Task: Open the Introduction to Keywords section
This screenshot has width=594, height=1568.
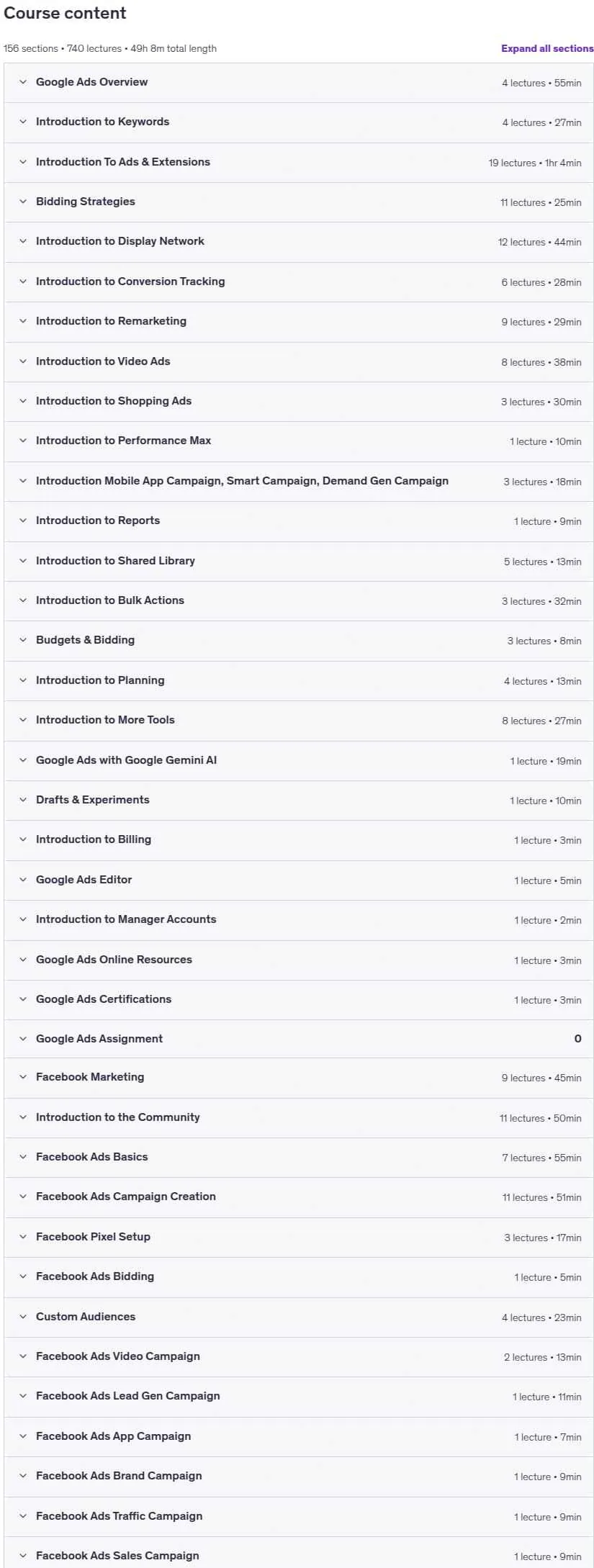Action: 299,122
